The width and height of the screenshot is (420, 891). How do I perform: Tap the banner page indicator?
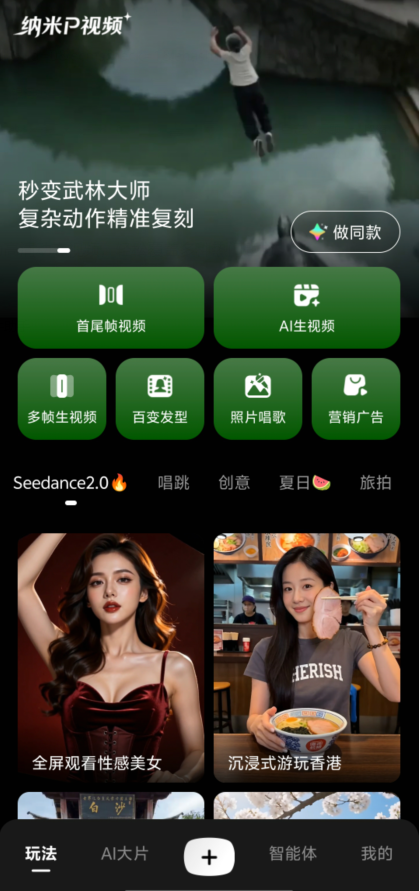[44, 250]
